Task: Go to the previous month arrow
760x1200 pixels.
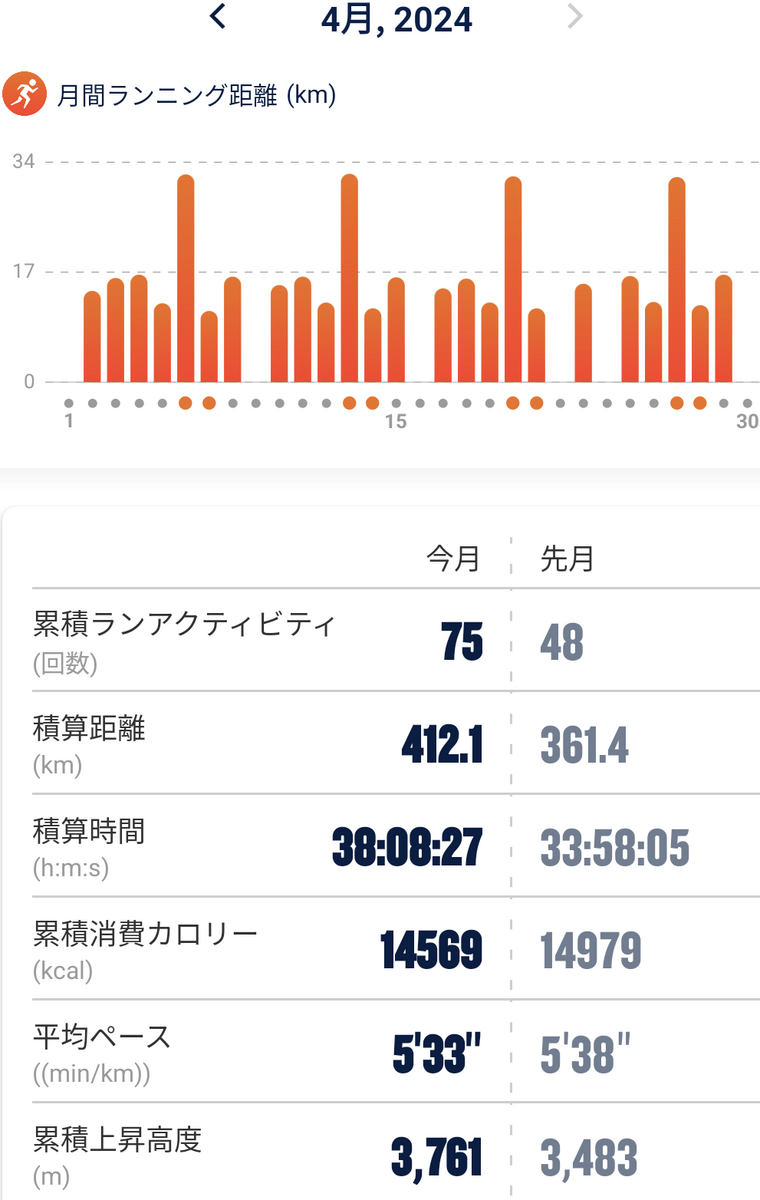Action: point(218,16)
